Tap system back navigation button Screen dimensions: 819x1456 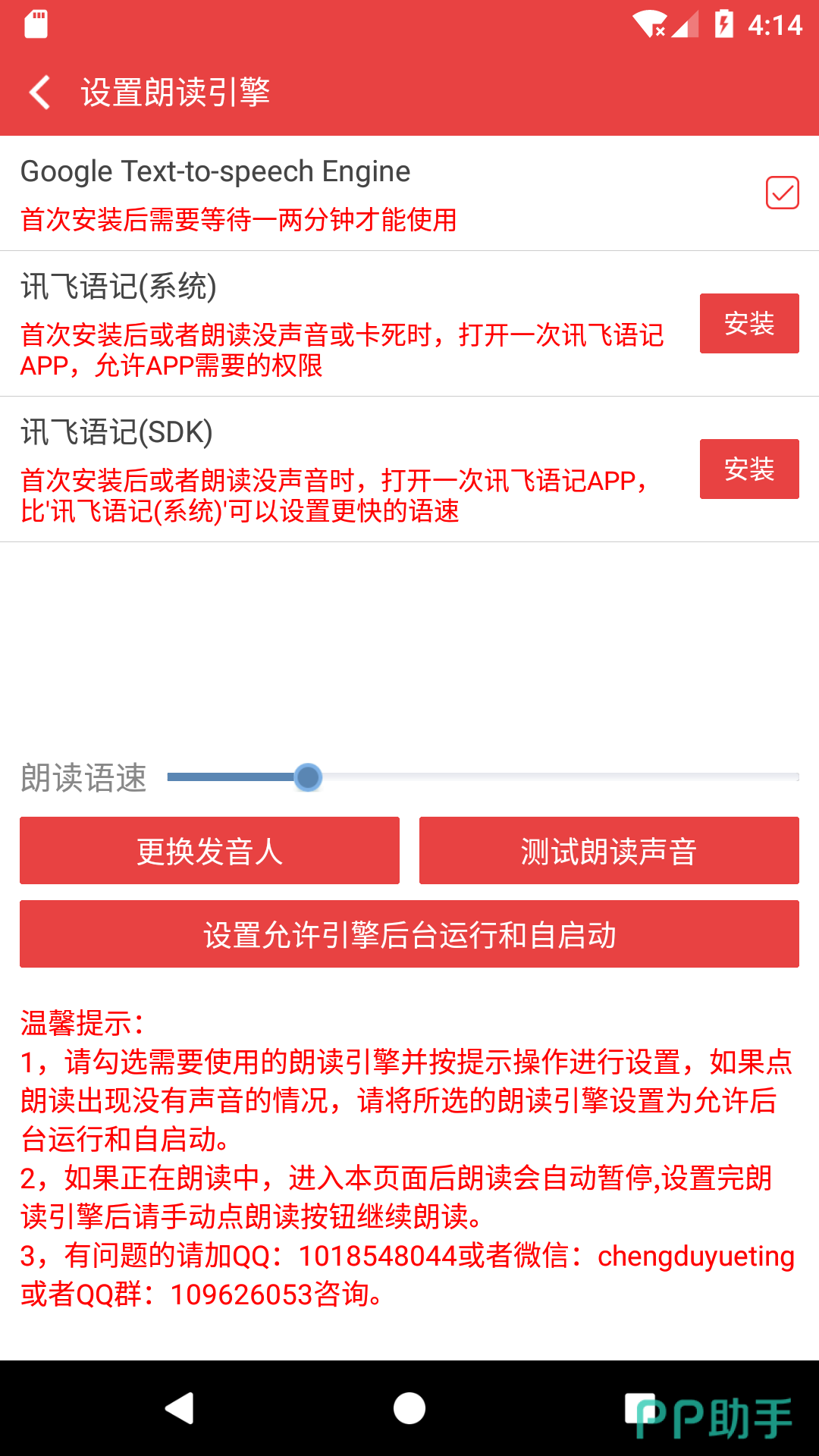point(180,1408)
